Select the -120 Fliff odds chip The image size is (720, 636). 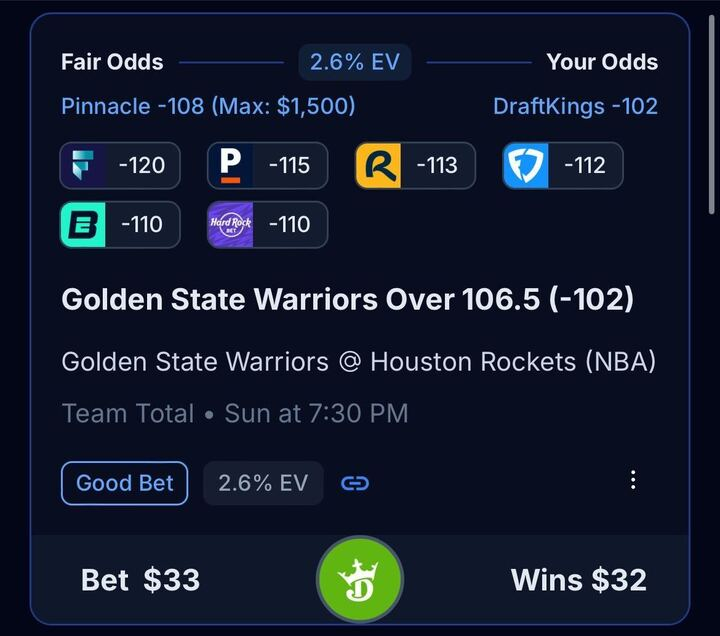point(120,166)
